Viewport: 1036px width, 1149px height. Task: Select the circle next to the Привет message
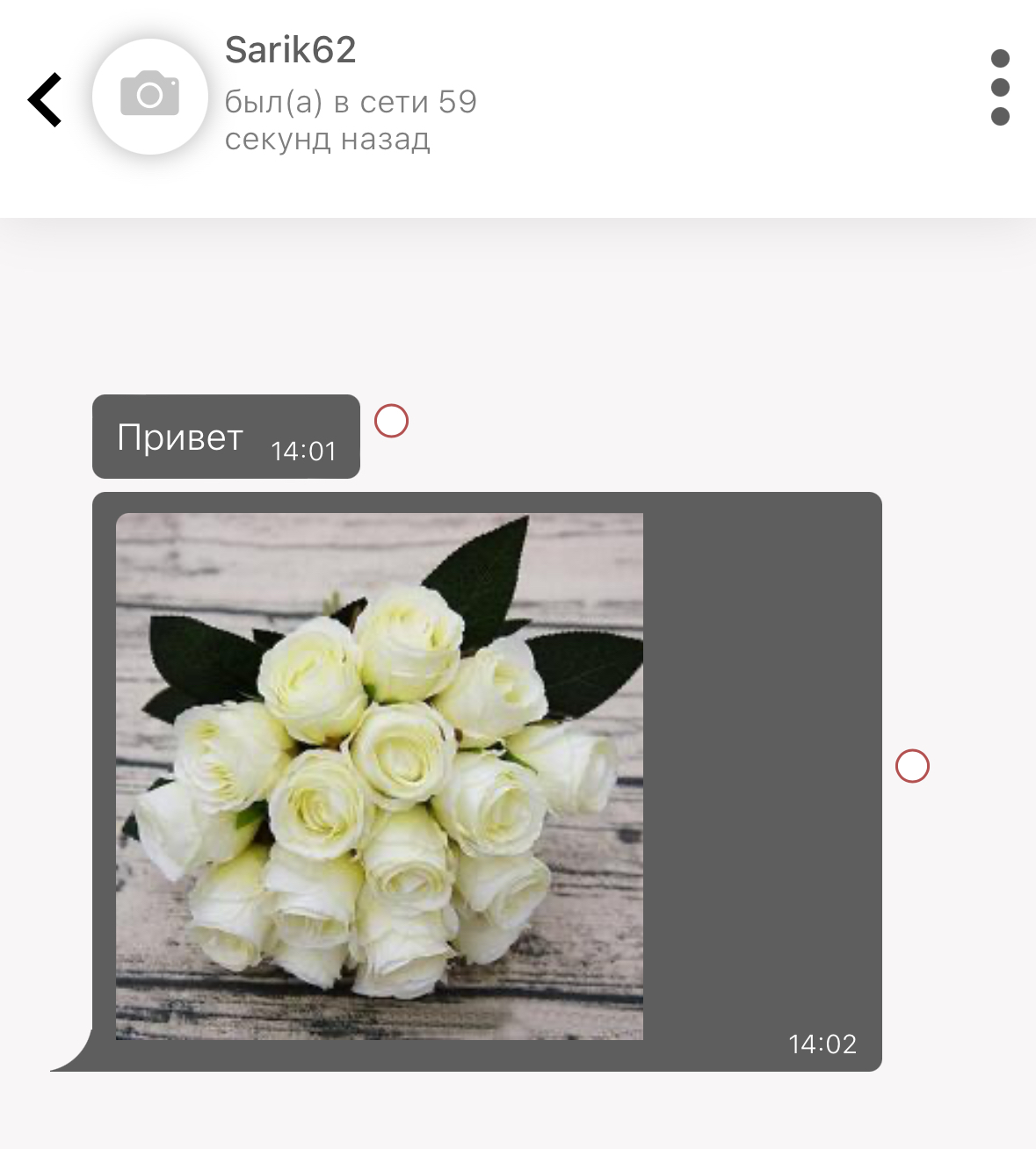click(391, 421)
